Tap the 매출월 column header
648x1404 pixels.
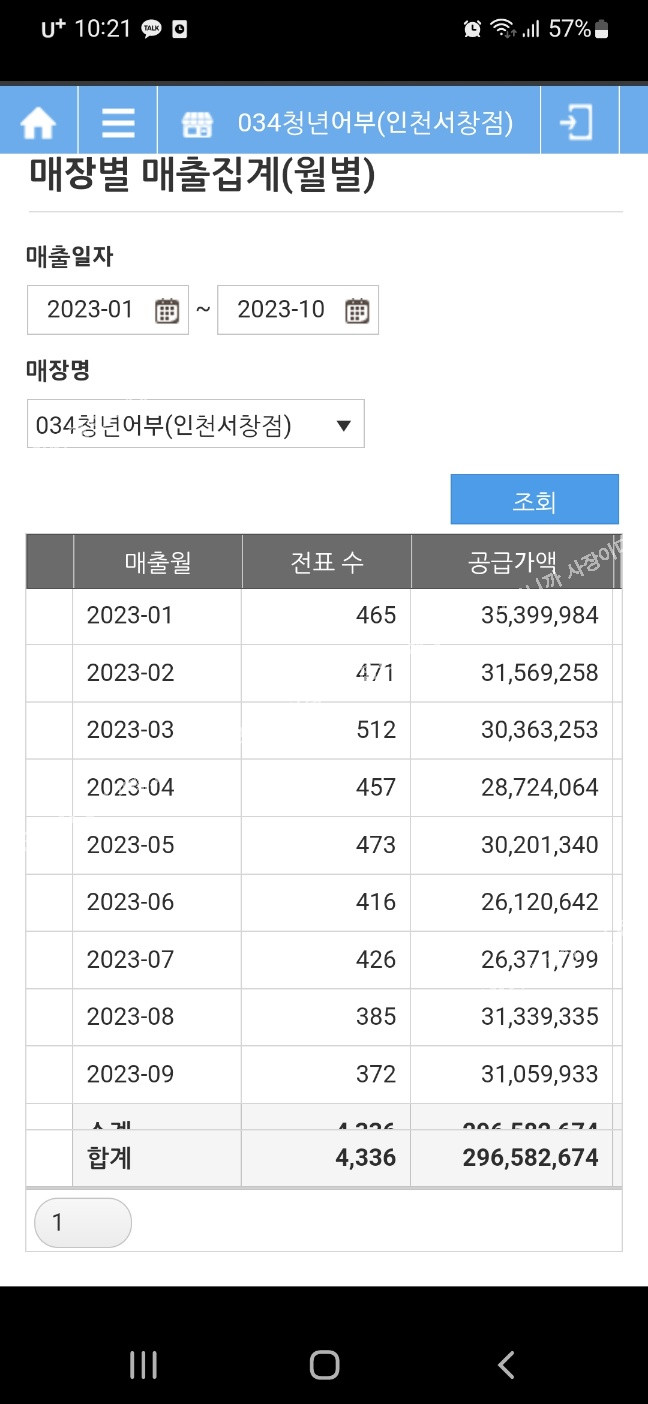coord(157,562)
